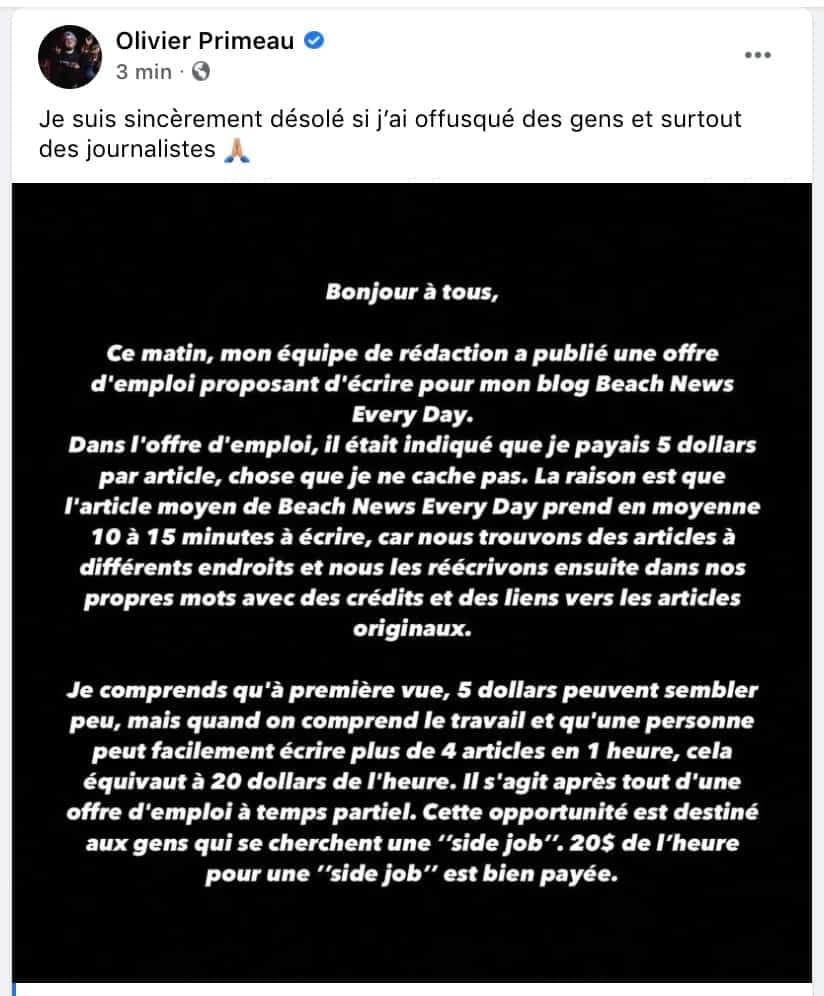Click the ellipsis icon at top right
This screenshot has height=996, width=824.
(758, 57)
